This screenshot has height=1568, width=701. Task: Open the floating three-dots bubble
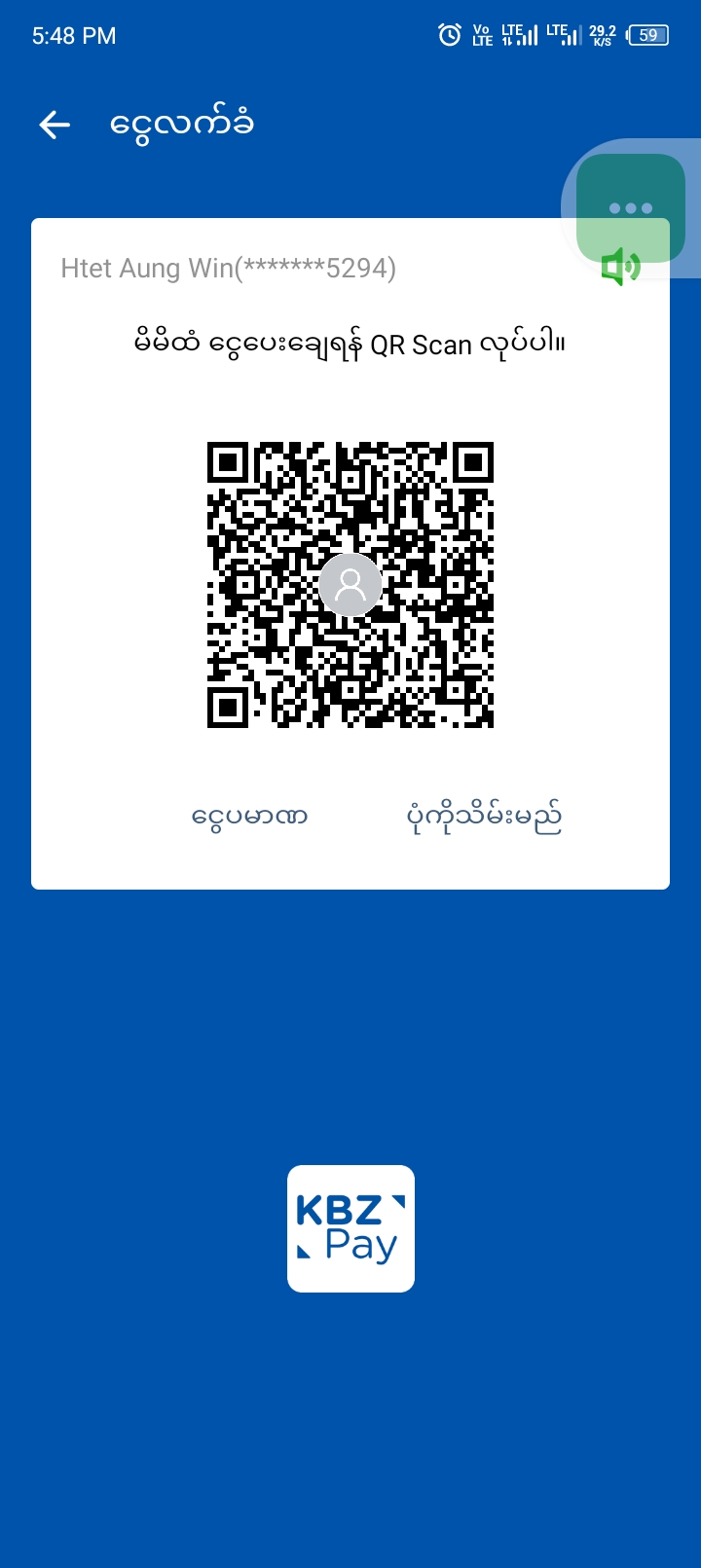(630, 207)
